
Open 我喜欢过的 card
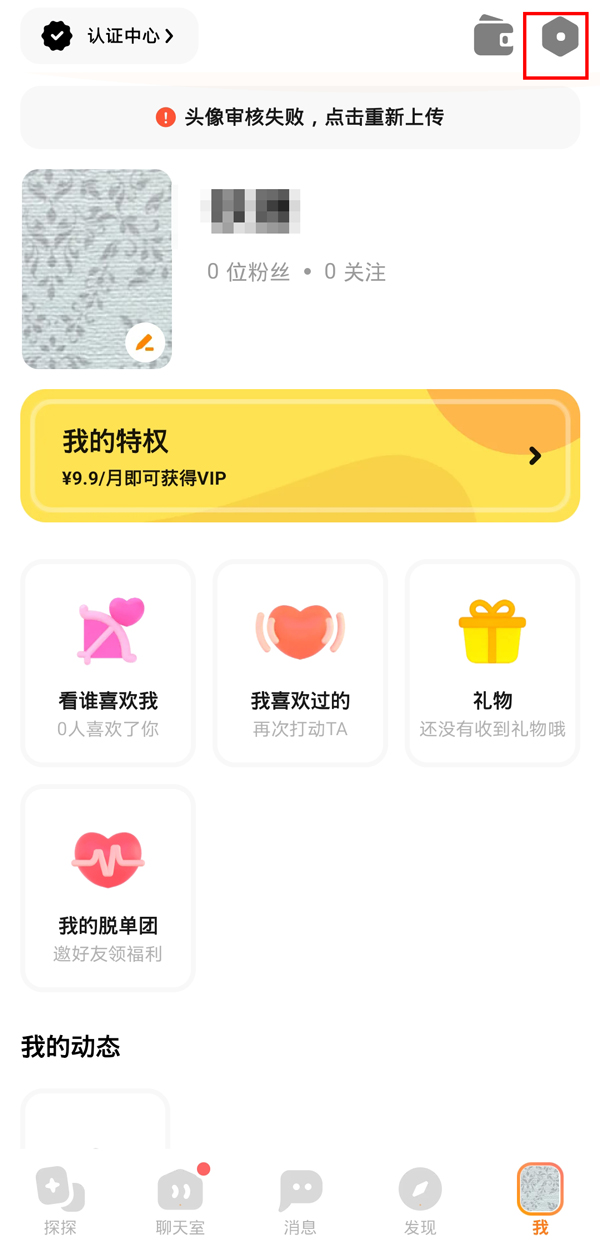click(300, 664)
